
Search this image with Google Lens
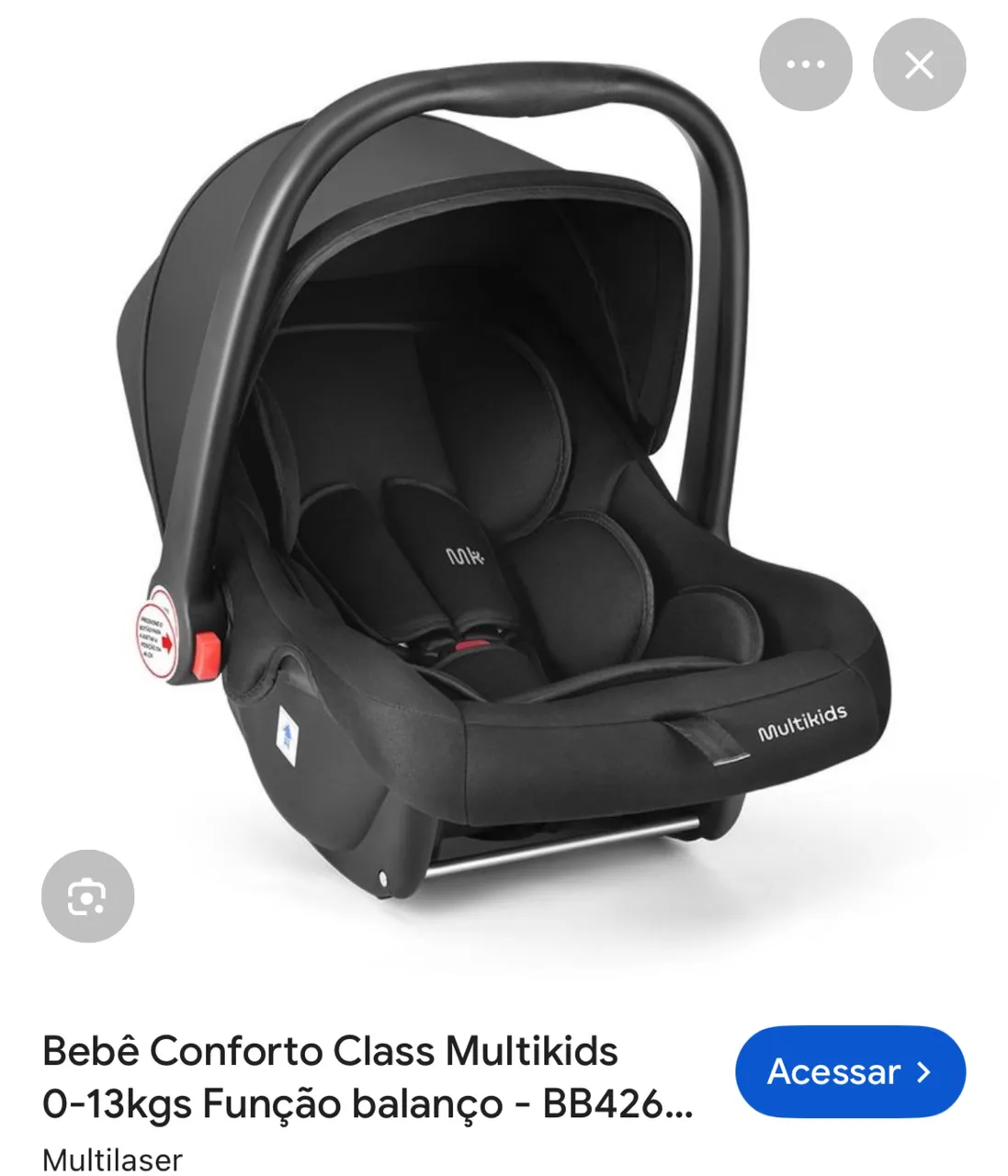(x=87, y=896)
